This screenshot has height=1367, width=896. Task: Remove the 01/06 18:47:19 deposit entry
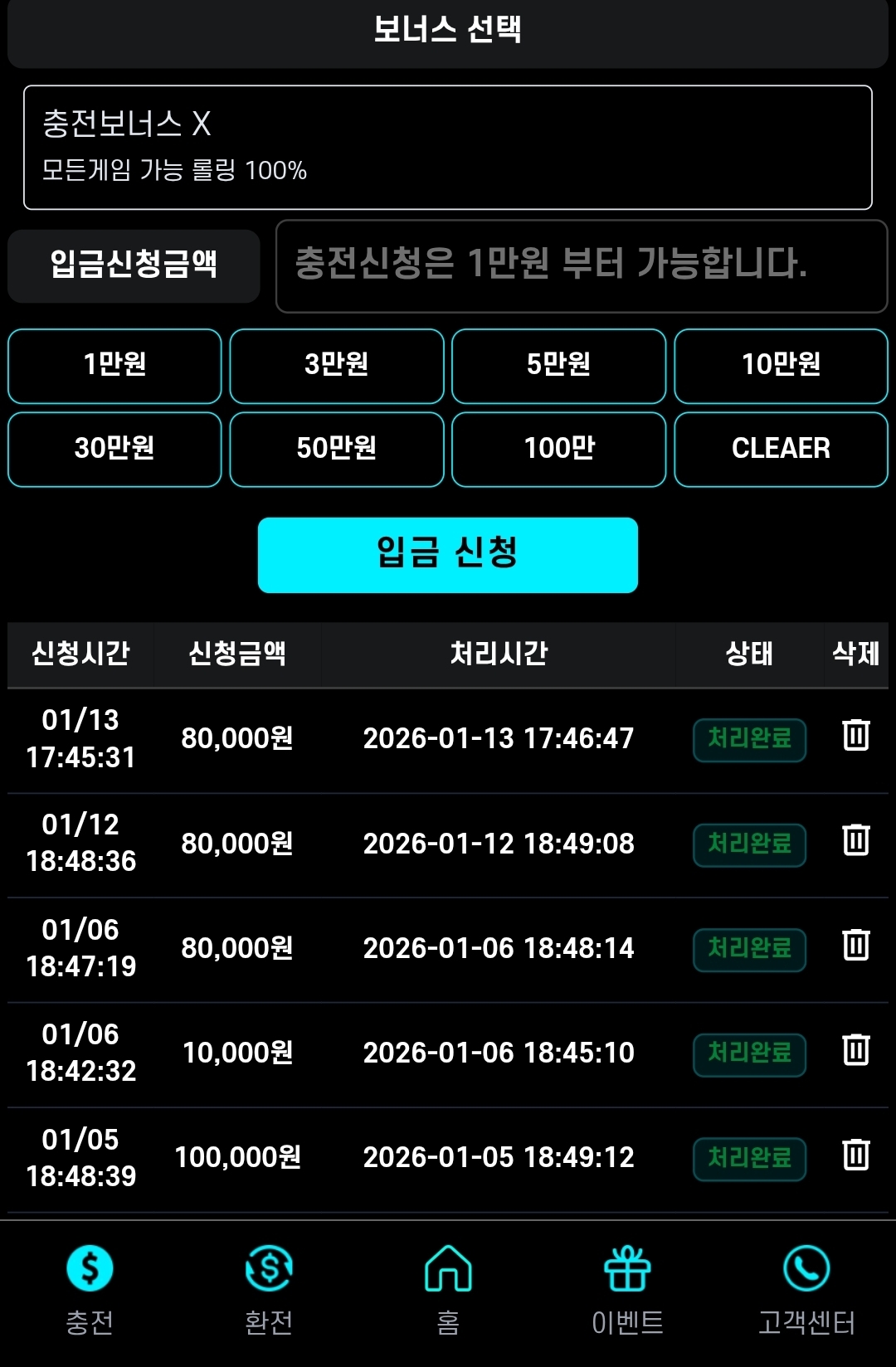tap(855, 945)
